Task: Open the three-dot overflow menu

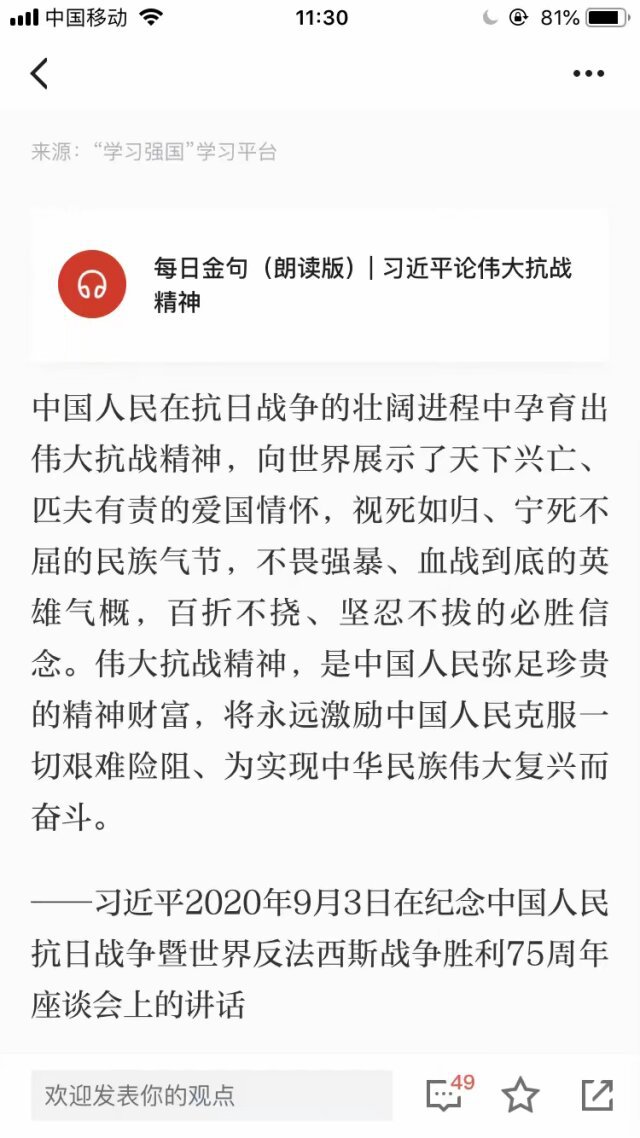Action: [x=588, y=73]
